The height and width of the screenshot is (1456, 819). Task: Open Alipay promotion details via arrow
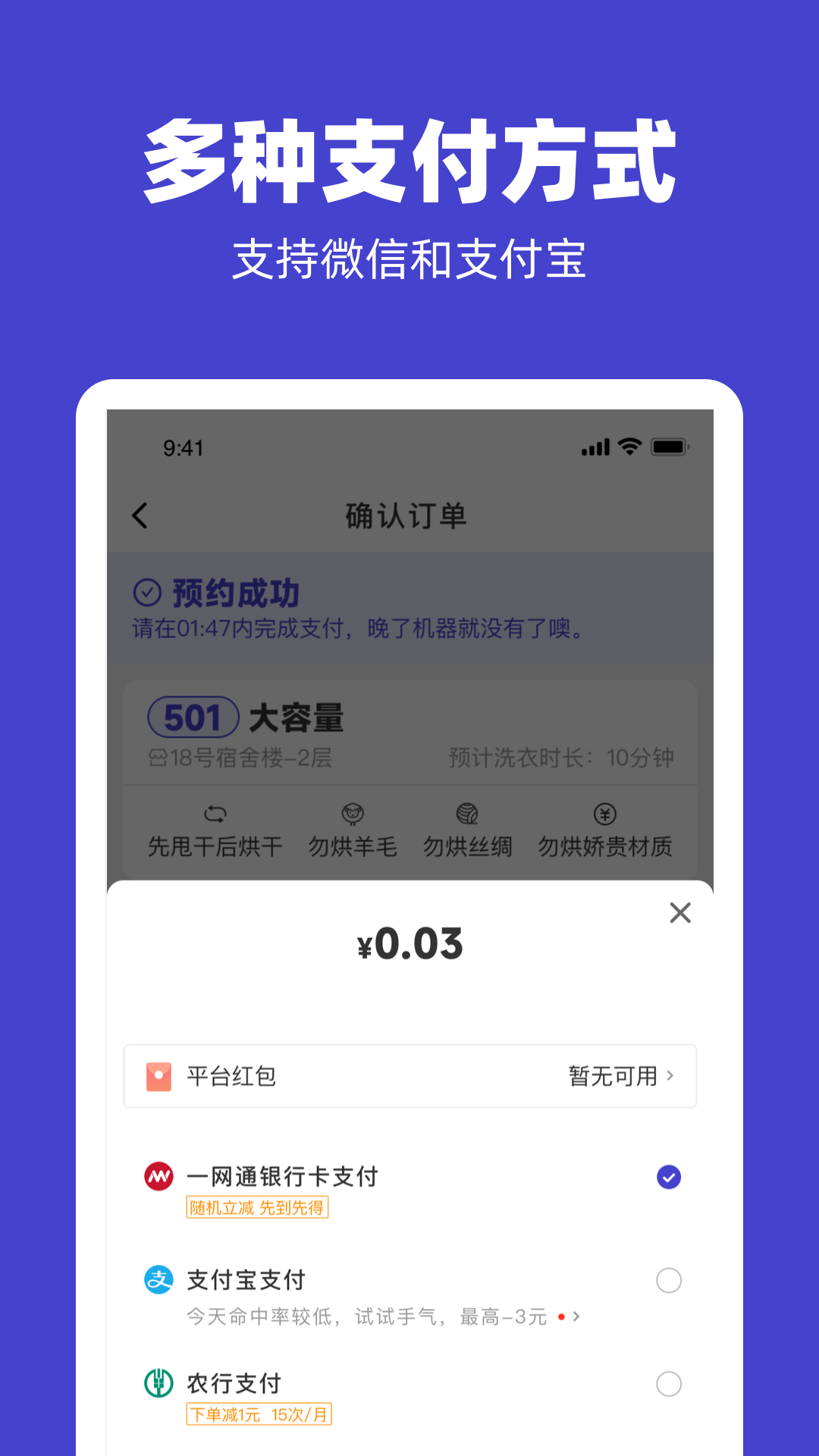click(x=578, y=1317)
